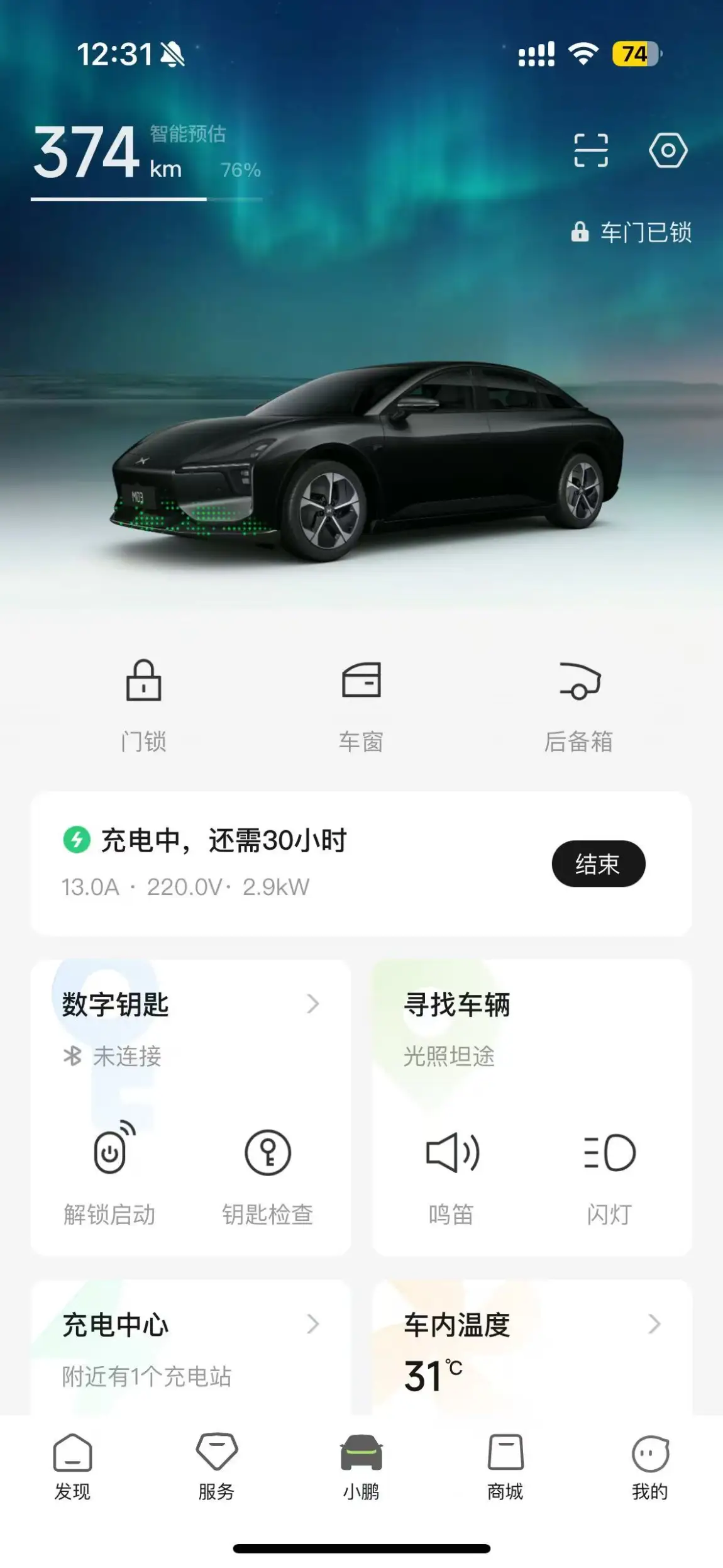The height and width of the screenshot is (1568, 723).
Task: Open the hexagon settings icon
Action: coord(668,150)
